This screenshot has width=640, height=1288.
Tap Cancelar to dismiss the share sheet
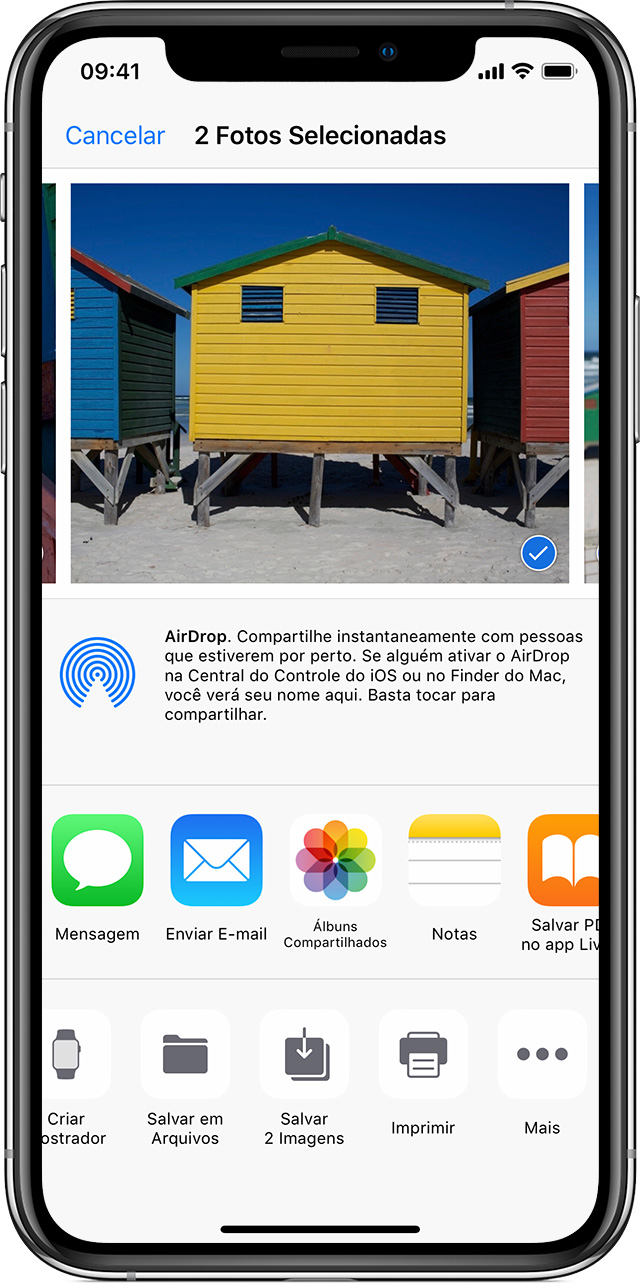click(115, 136)
